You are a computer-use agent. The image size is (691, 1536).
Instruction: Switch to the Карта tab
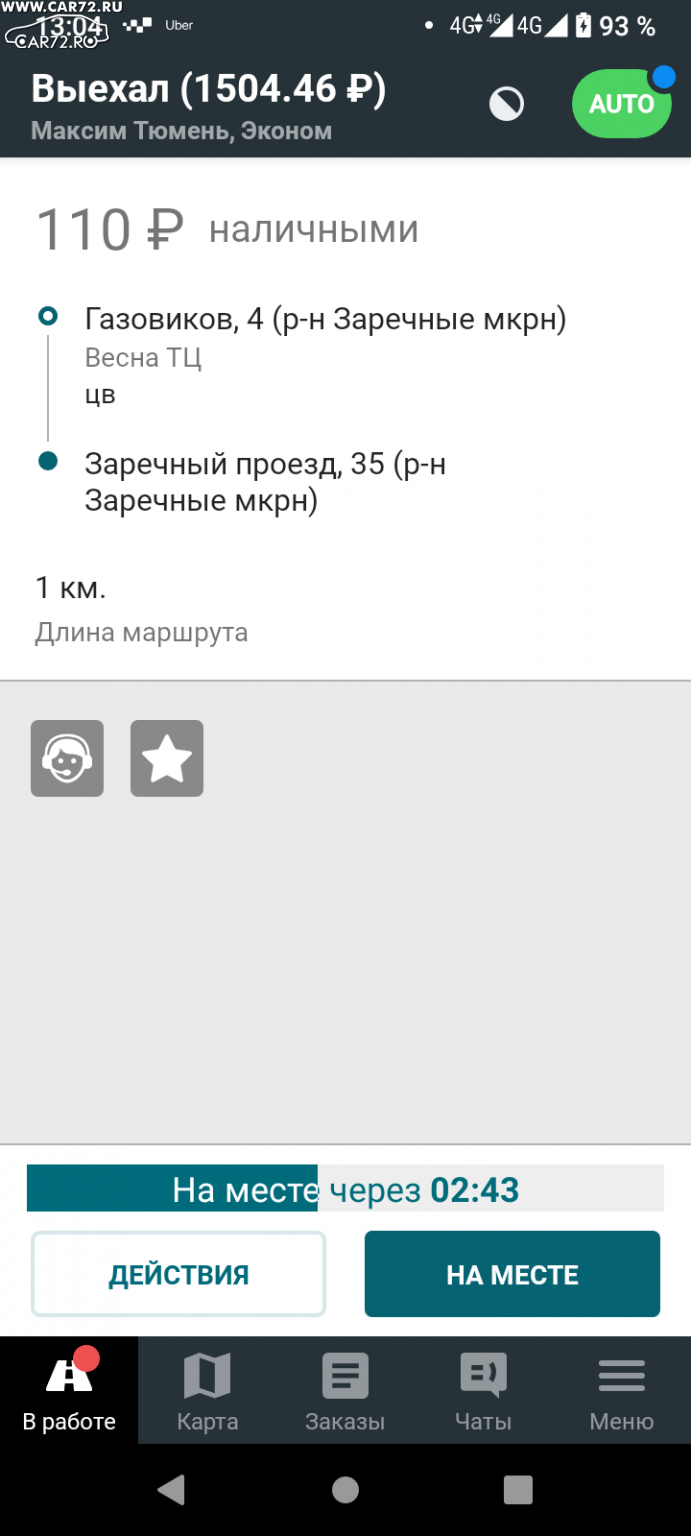[207, 1390]
